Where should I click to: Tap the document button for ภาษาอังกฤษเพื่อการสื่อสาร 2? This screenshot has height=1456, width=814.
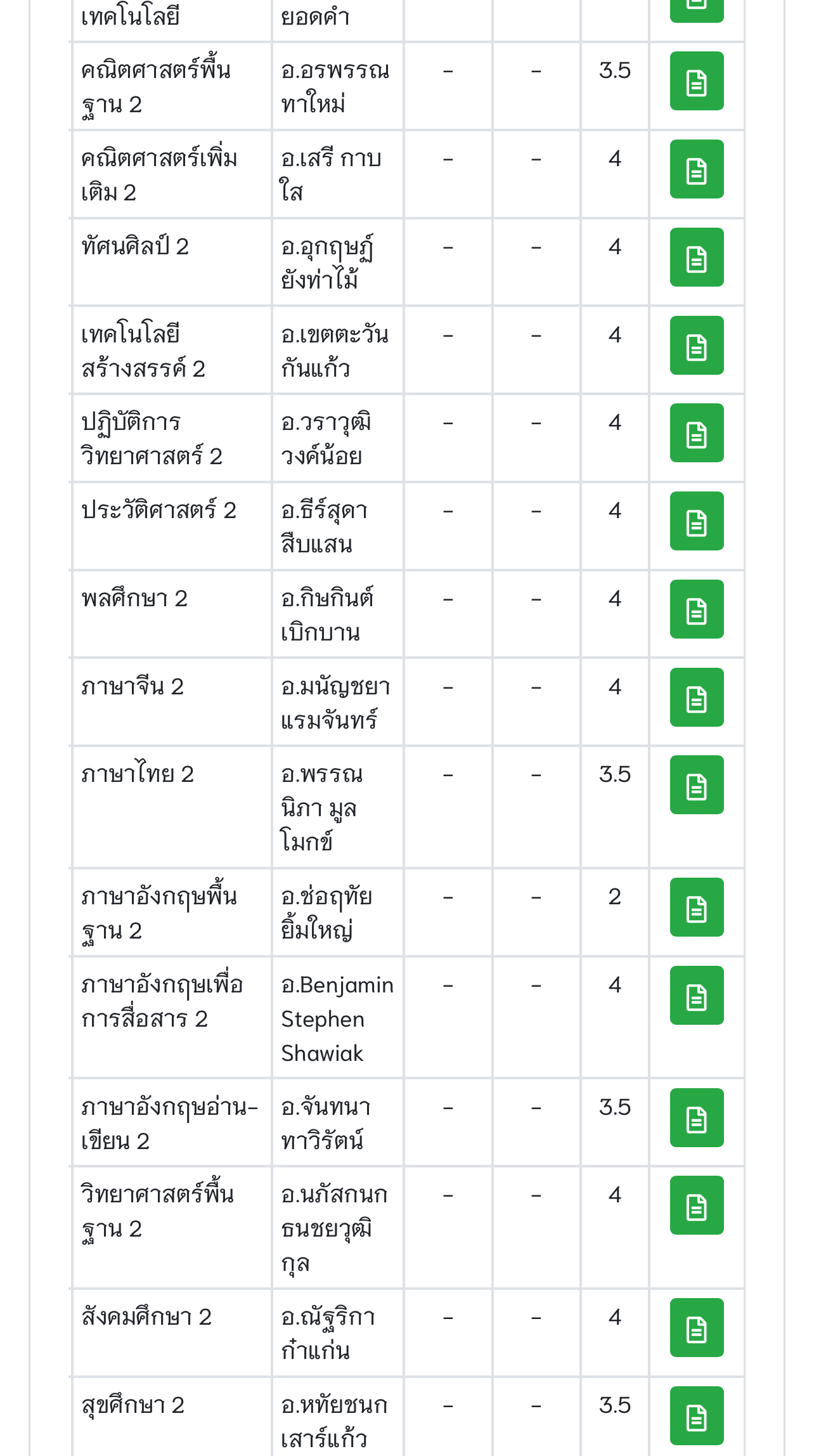coord(697,996)
